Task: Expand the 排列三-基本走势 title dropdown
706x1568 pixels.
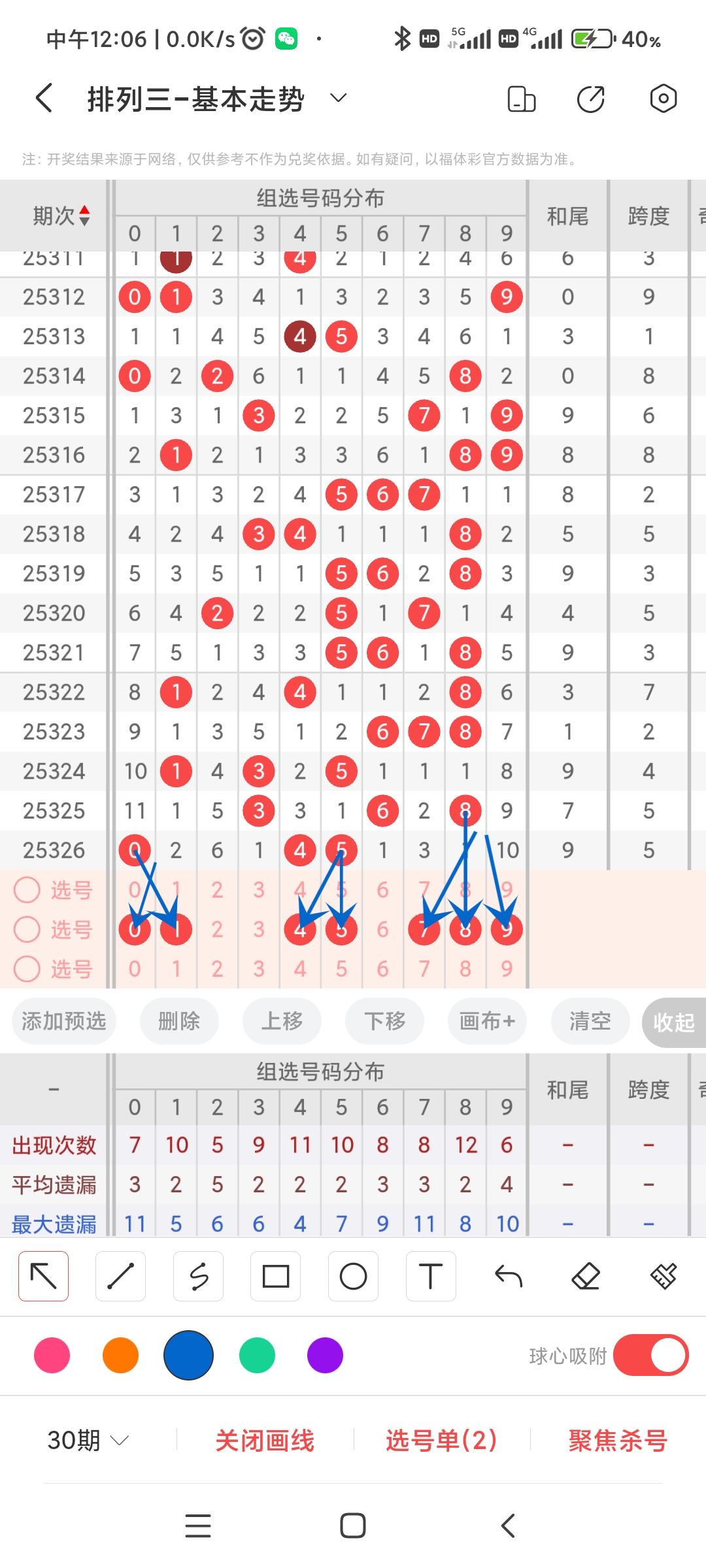Action: (337, 98)
